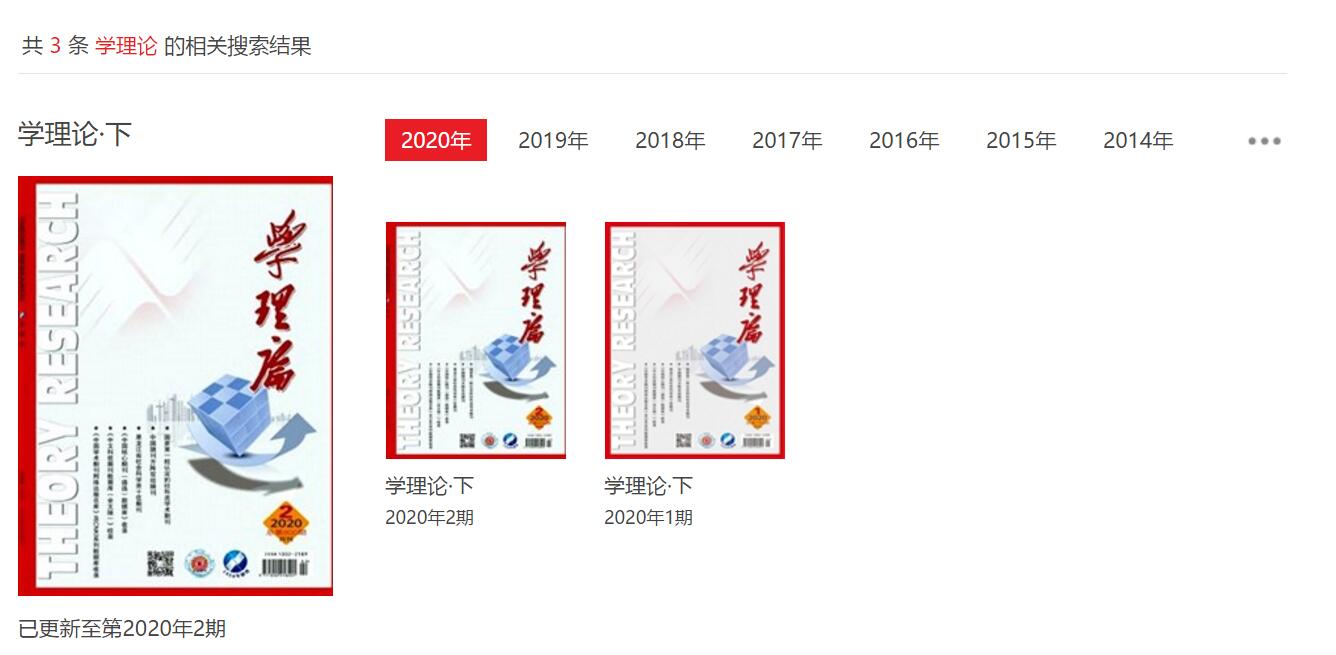Switch to the 2019年 tab
Image resolution: width=1336 pixels, height=655 pixels.
(553, 141)
